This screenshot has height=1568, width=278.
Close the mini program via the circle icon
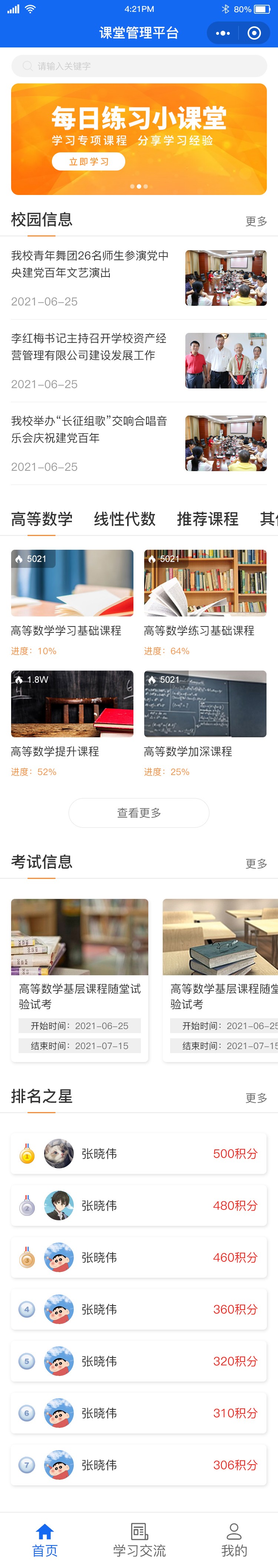[x=254, y=33]
